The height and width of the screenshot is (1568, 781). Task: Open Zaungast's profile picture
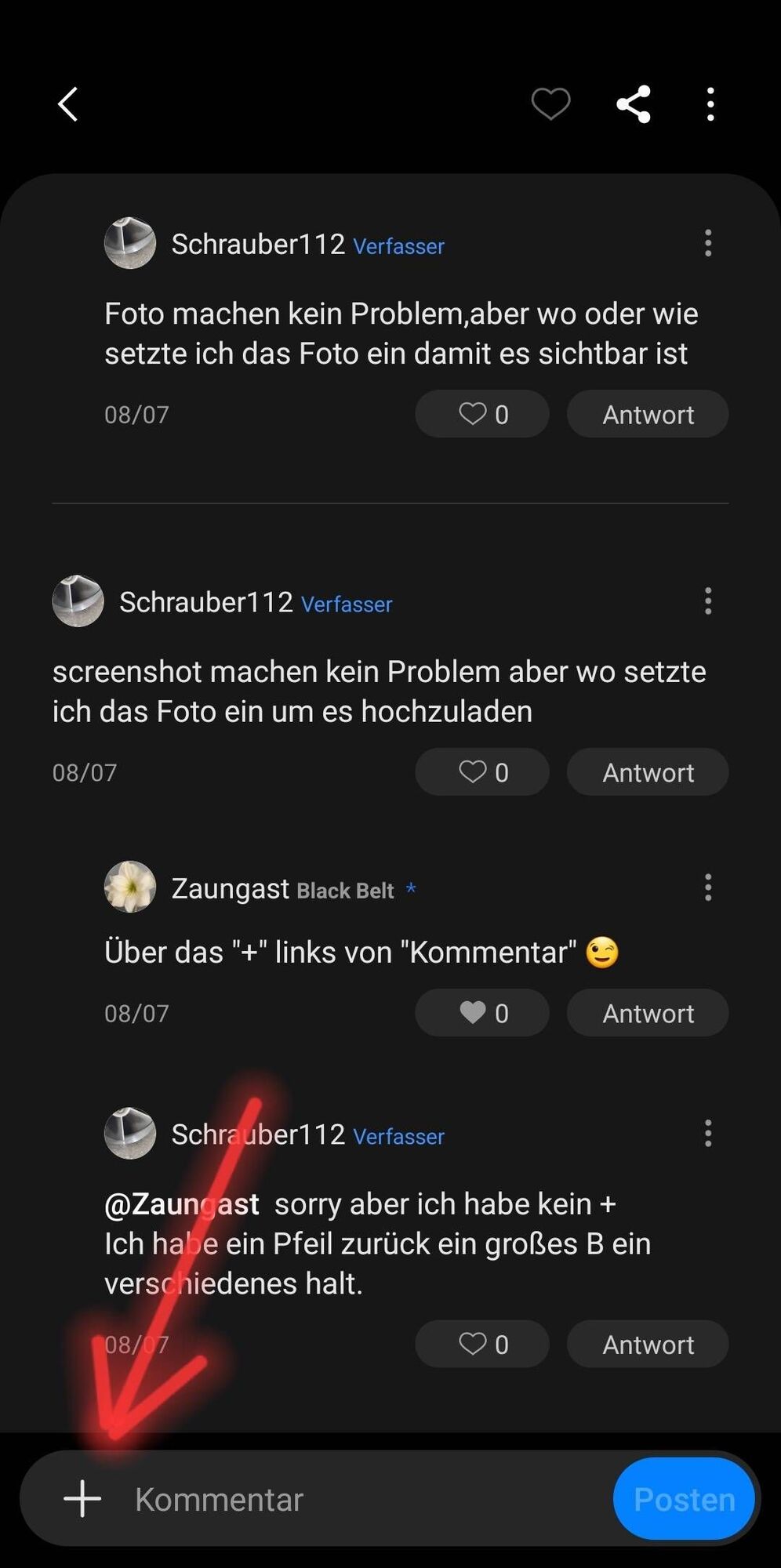(x=130, y=887)
